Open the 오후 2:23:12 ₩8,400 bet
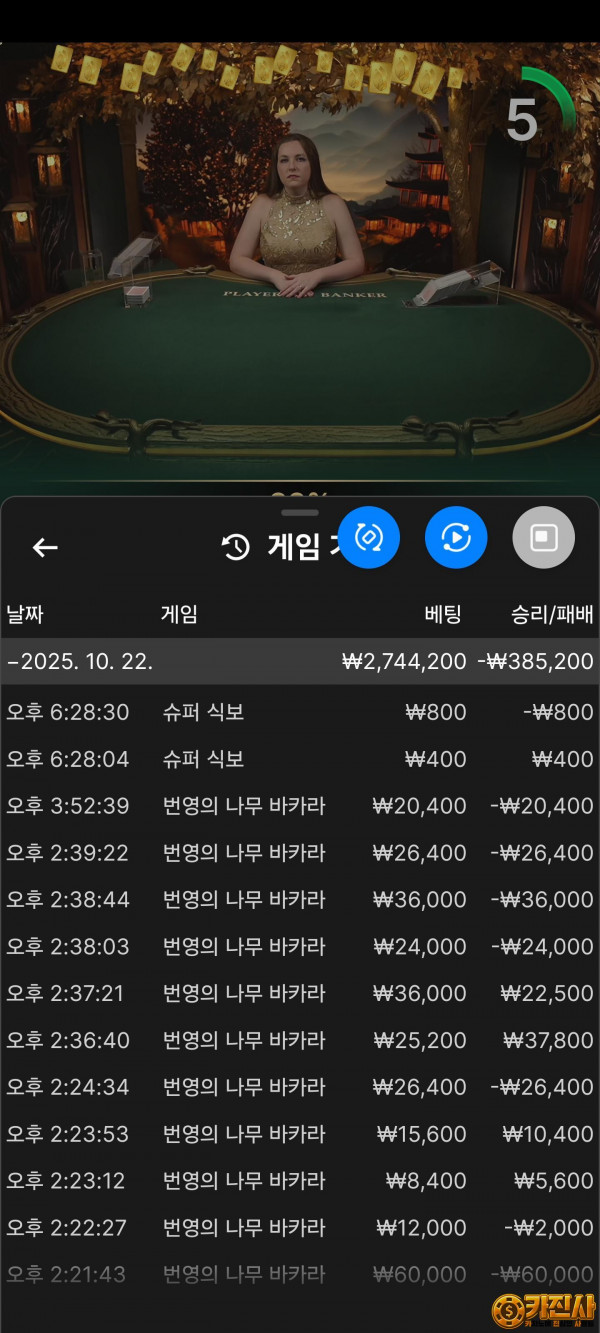 tap(300, 1181)
